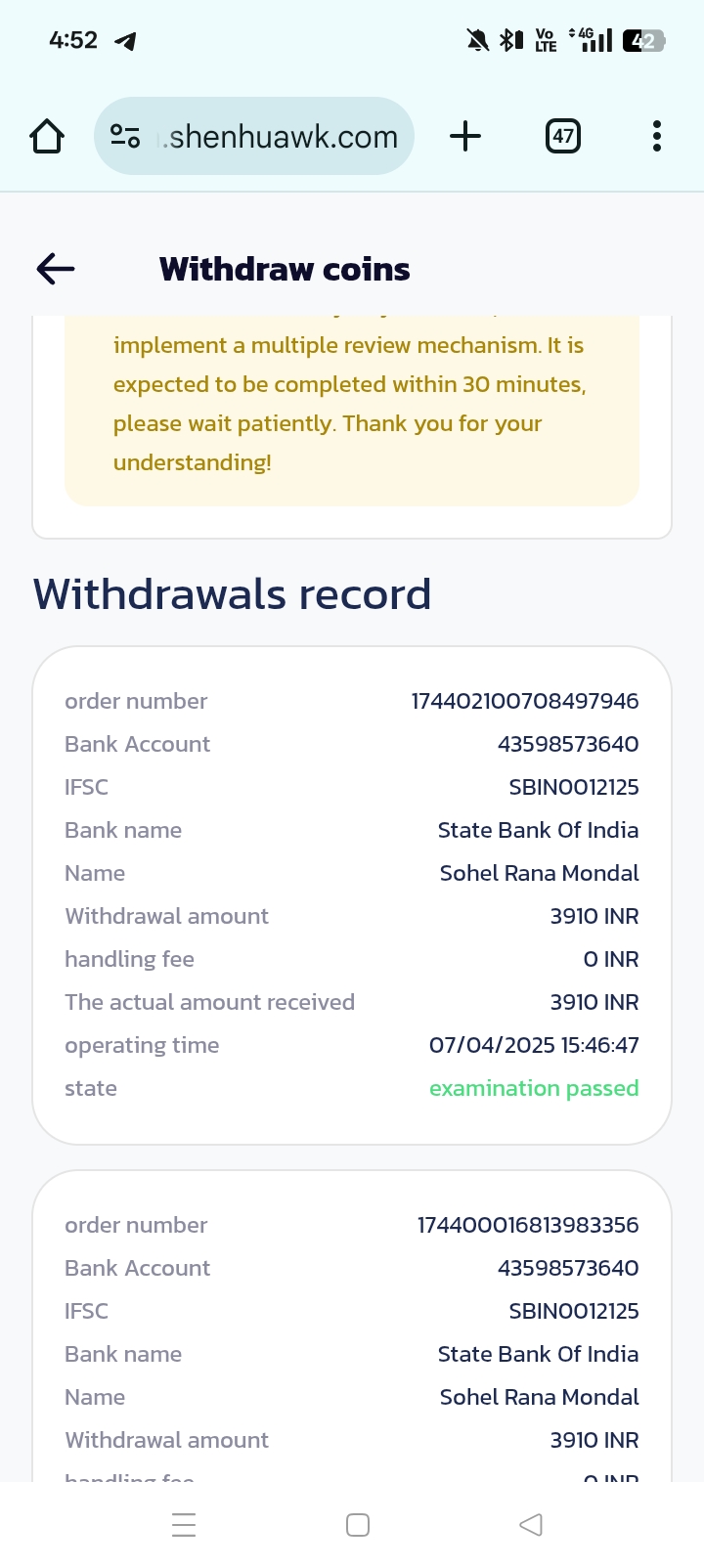Show the 47 open tabs
The image size is (704, 1568).
562,136
